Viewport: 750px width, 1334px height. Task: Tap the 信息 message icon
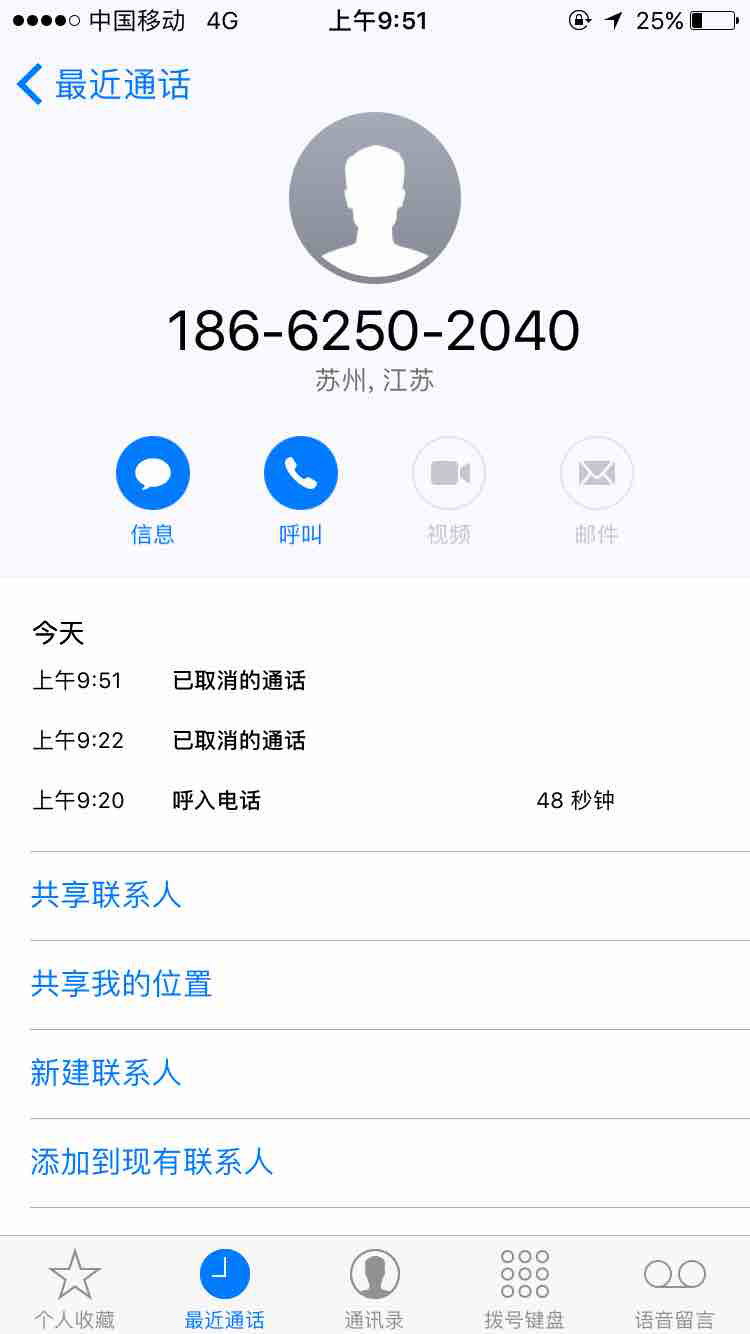click(x=152, y=472)
